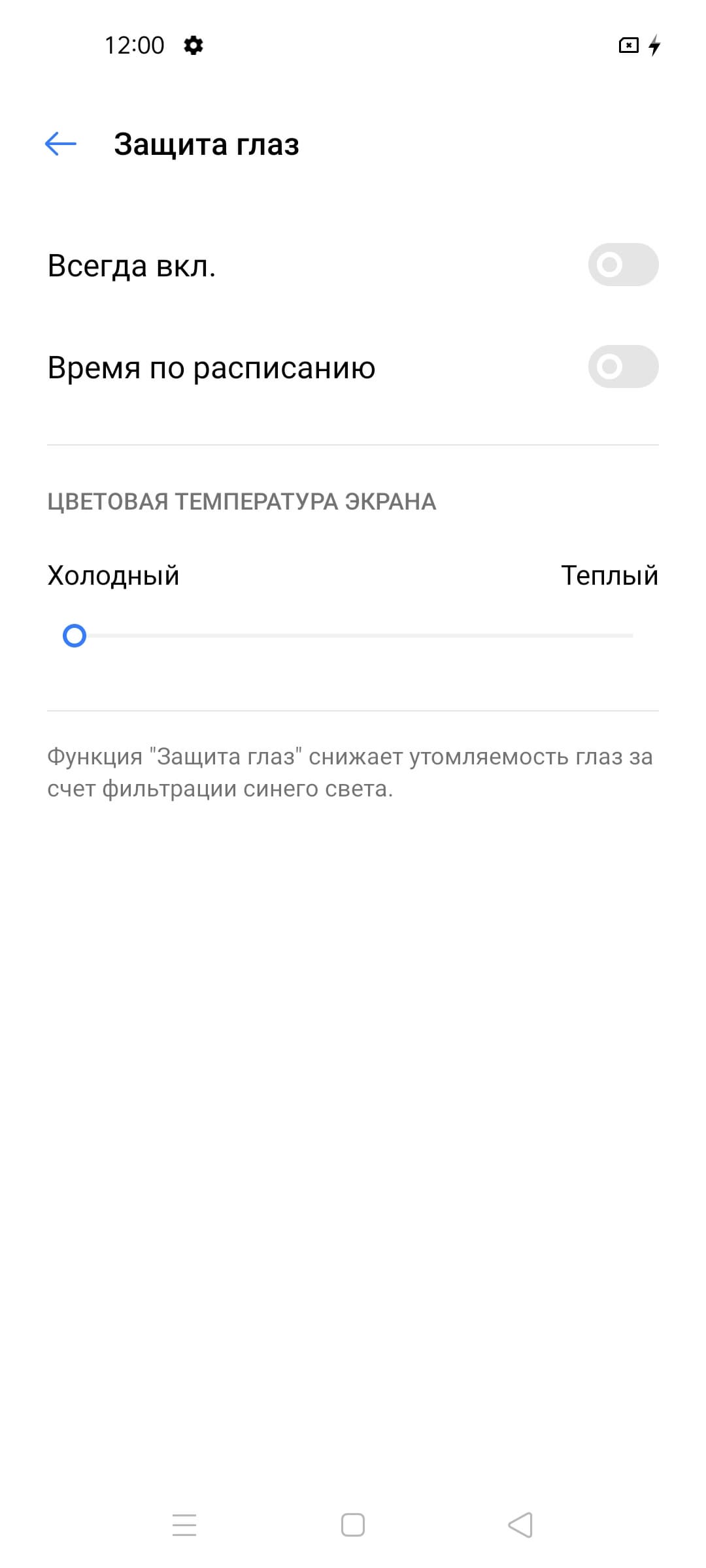This screenshot has width=706, height=1568.
Task: Turn on Время по расписанию
Action: [622, 367]
